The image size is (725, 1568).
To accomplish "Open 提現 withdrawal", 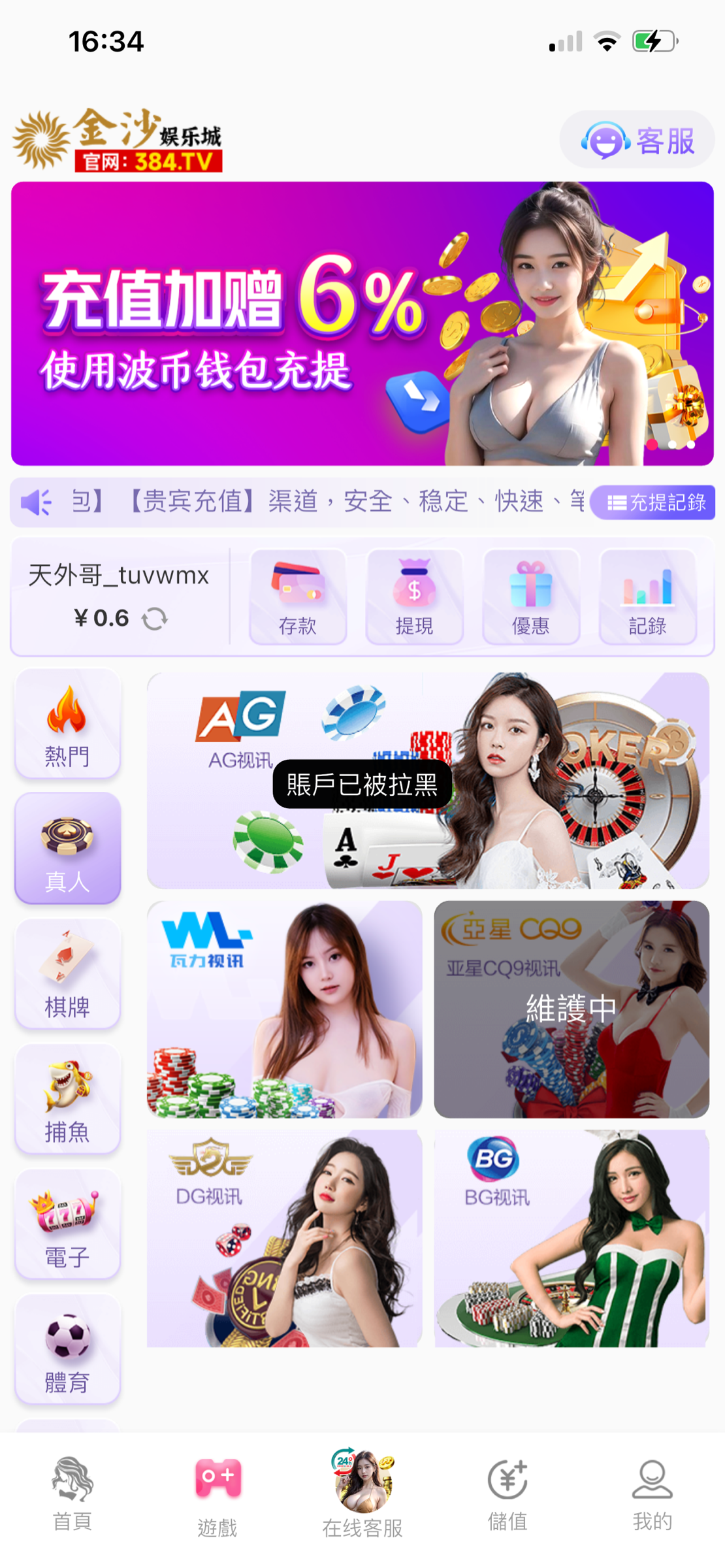I will coord(414,597).
